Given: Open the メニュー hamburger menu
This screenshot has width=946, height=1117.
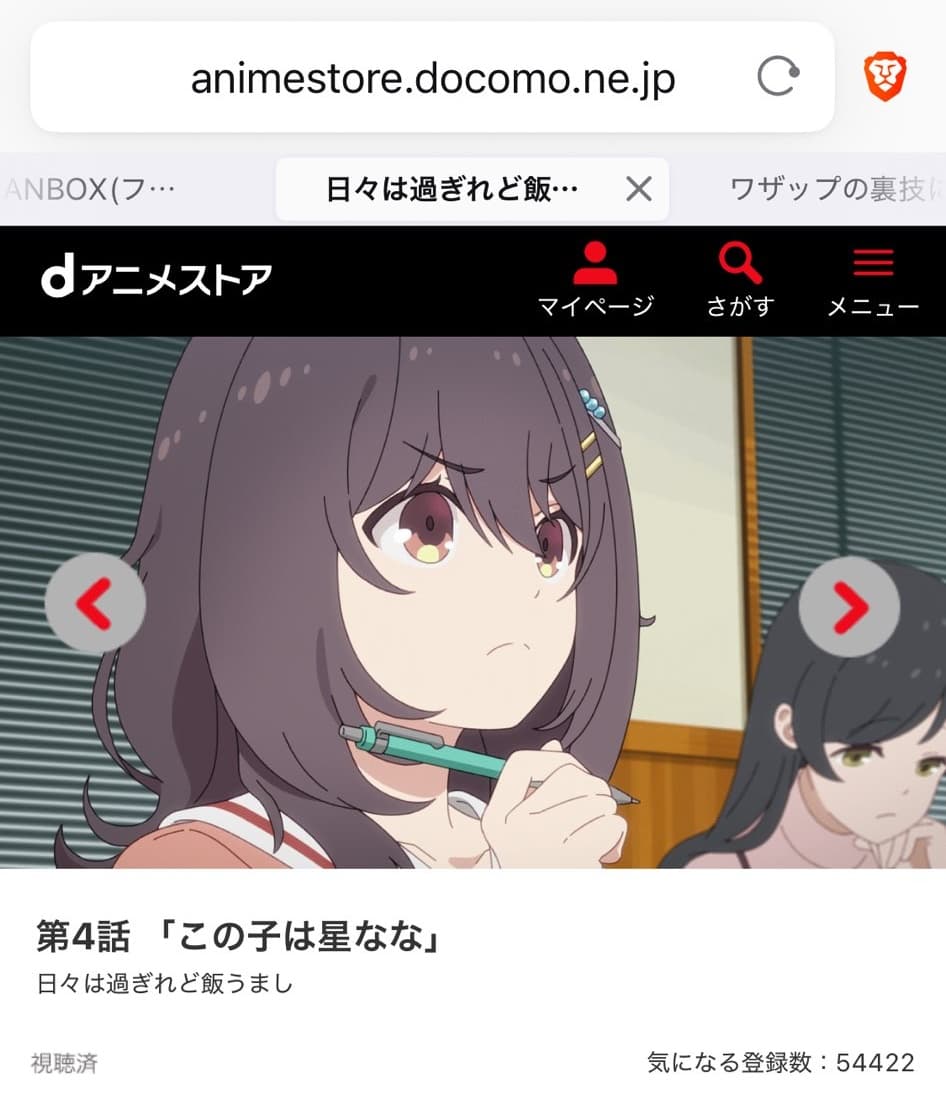Looking at the screenshot, I should point(873,280).
